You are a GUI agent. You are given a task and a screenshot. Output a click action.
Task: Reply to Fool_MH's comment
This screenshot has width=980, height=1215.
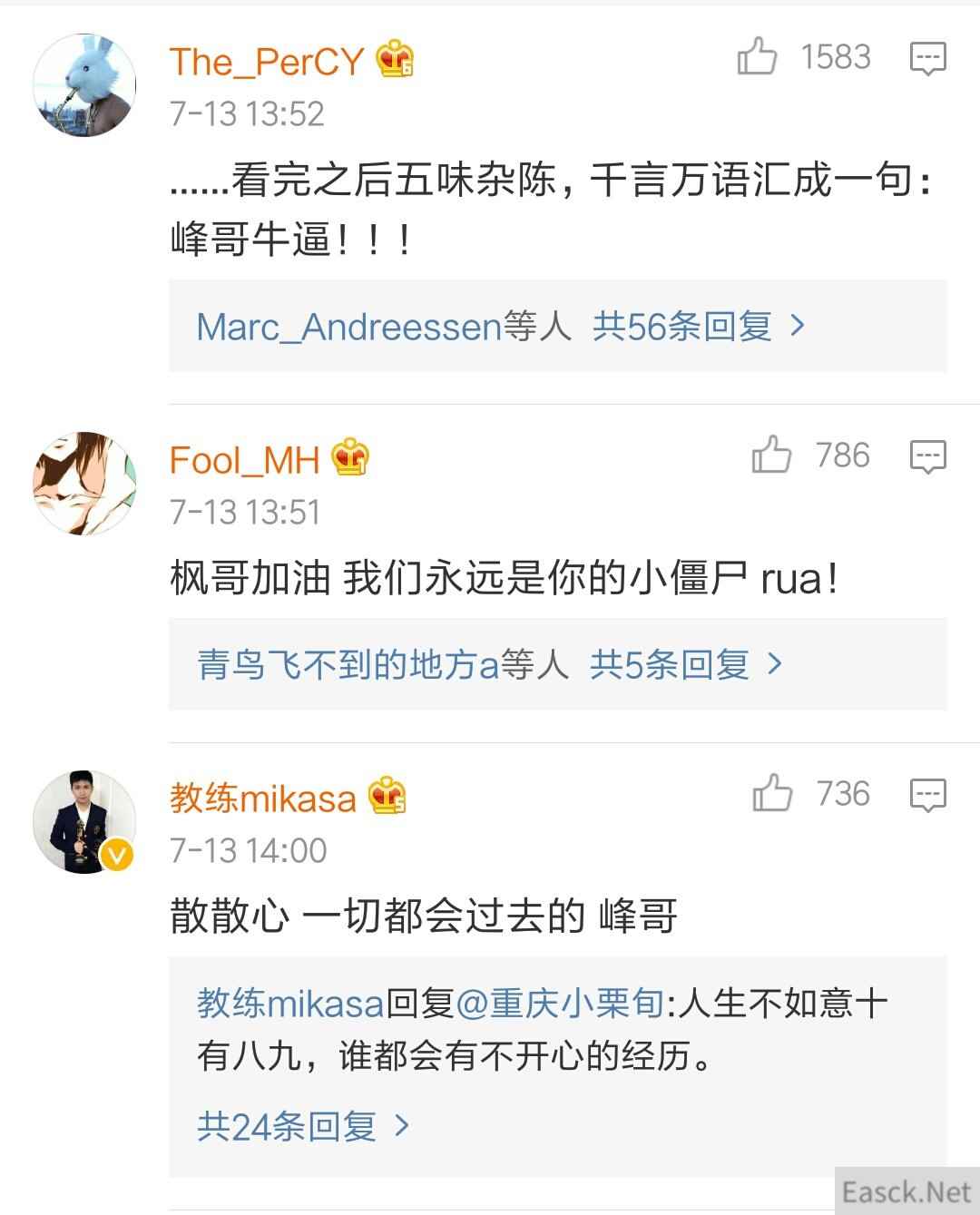927,456
